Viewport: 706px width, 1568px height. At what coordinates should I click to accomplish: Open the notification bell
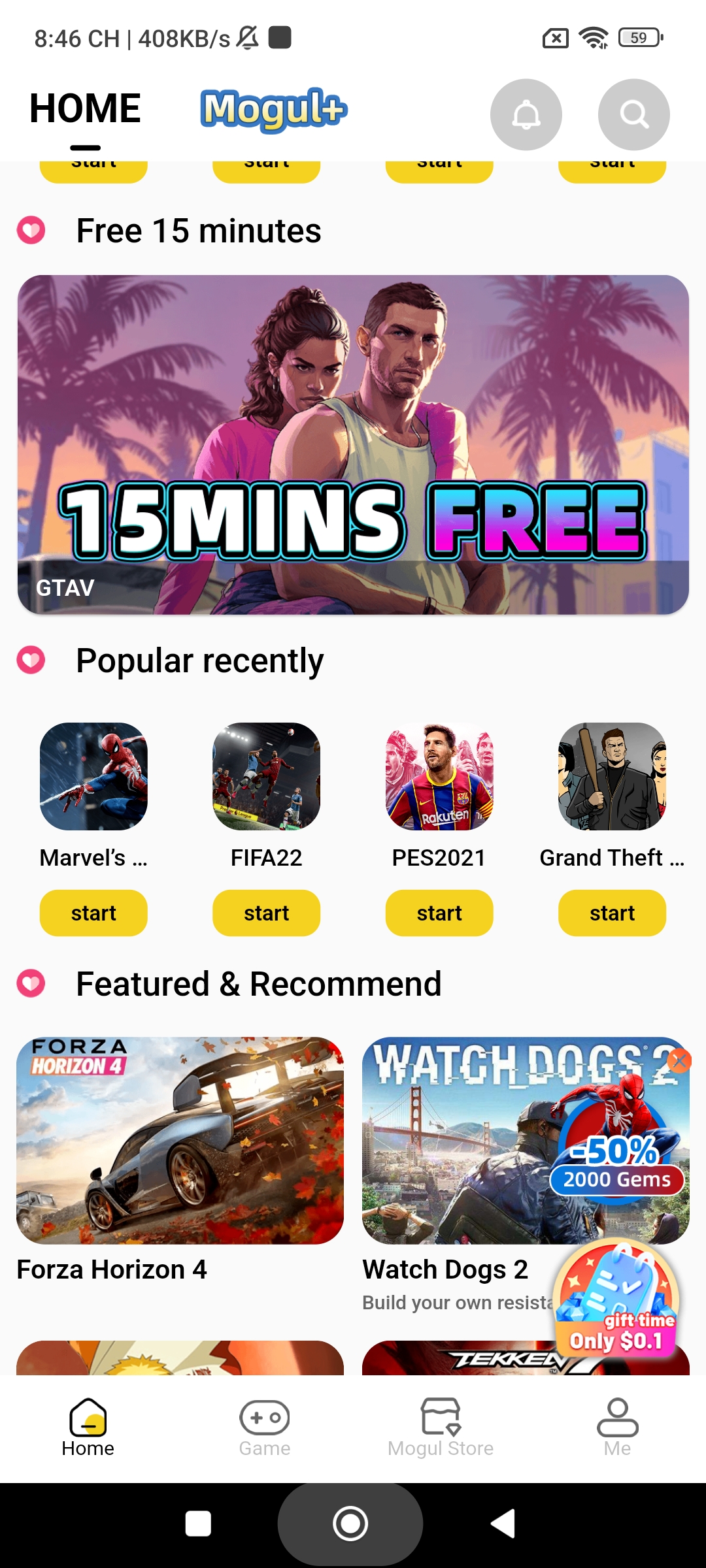(526, 114)
